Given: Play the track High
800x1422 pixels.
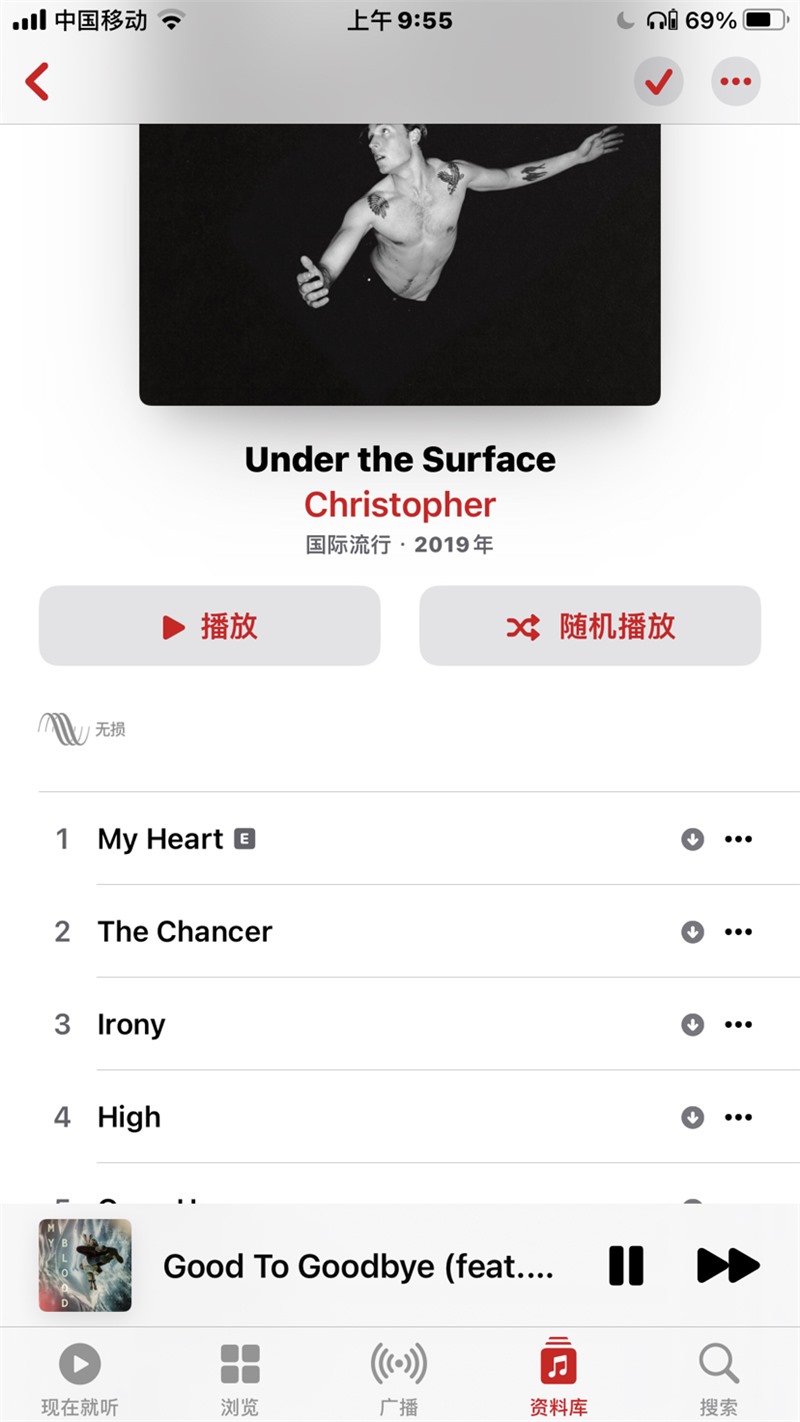Looking at the screenshot, I should click(x=130, y=1117).
